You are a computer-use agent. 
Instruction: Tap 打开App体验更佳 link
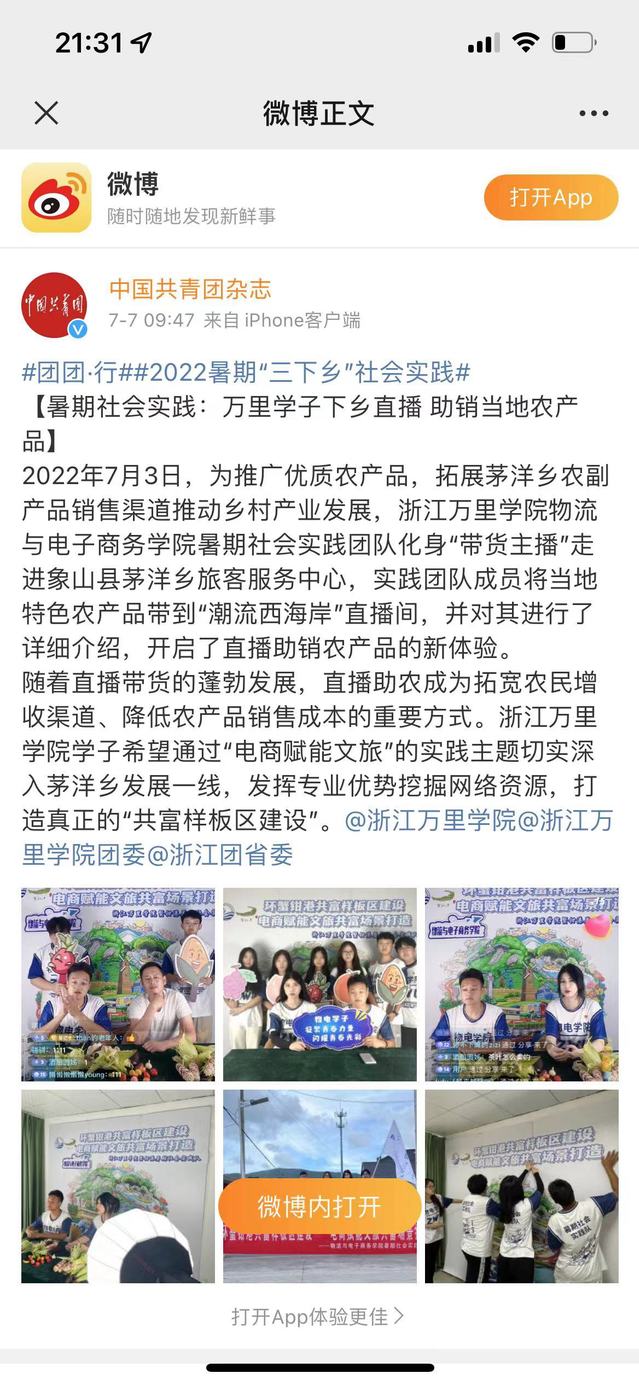pos(319,1316)
